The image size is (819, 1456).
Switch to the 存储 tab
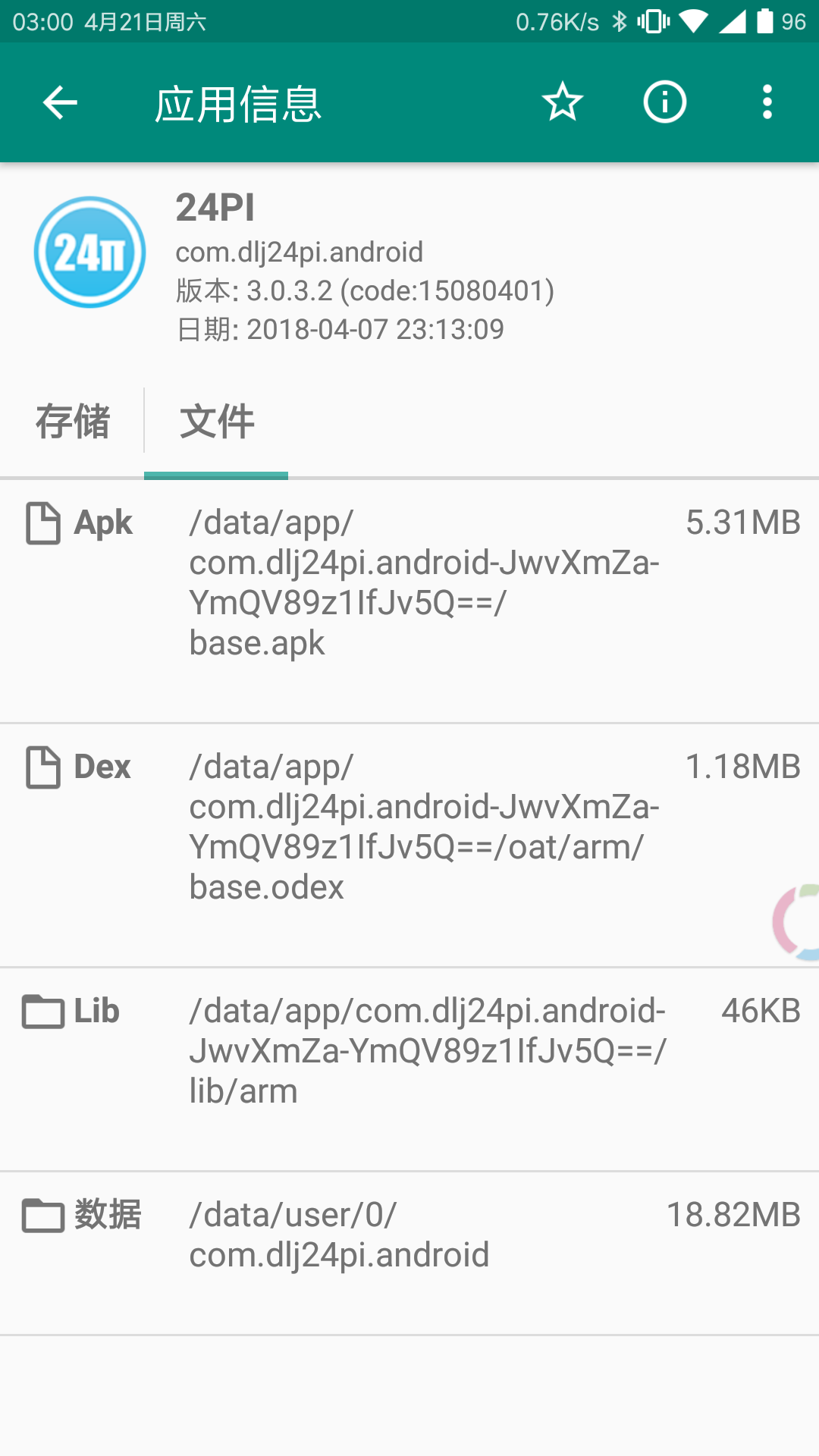coord(73,422)
